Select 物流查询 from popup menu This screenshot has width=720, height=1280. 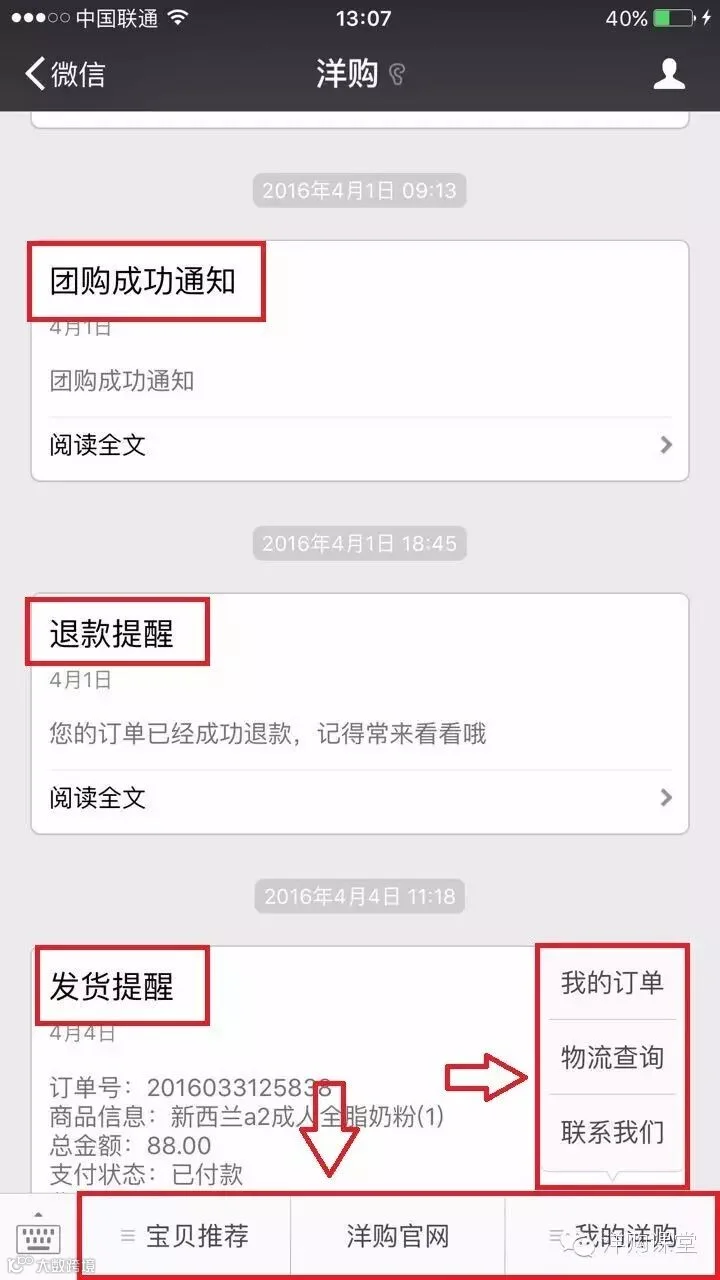[612, 1058]
